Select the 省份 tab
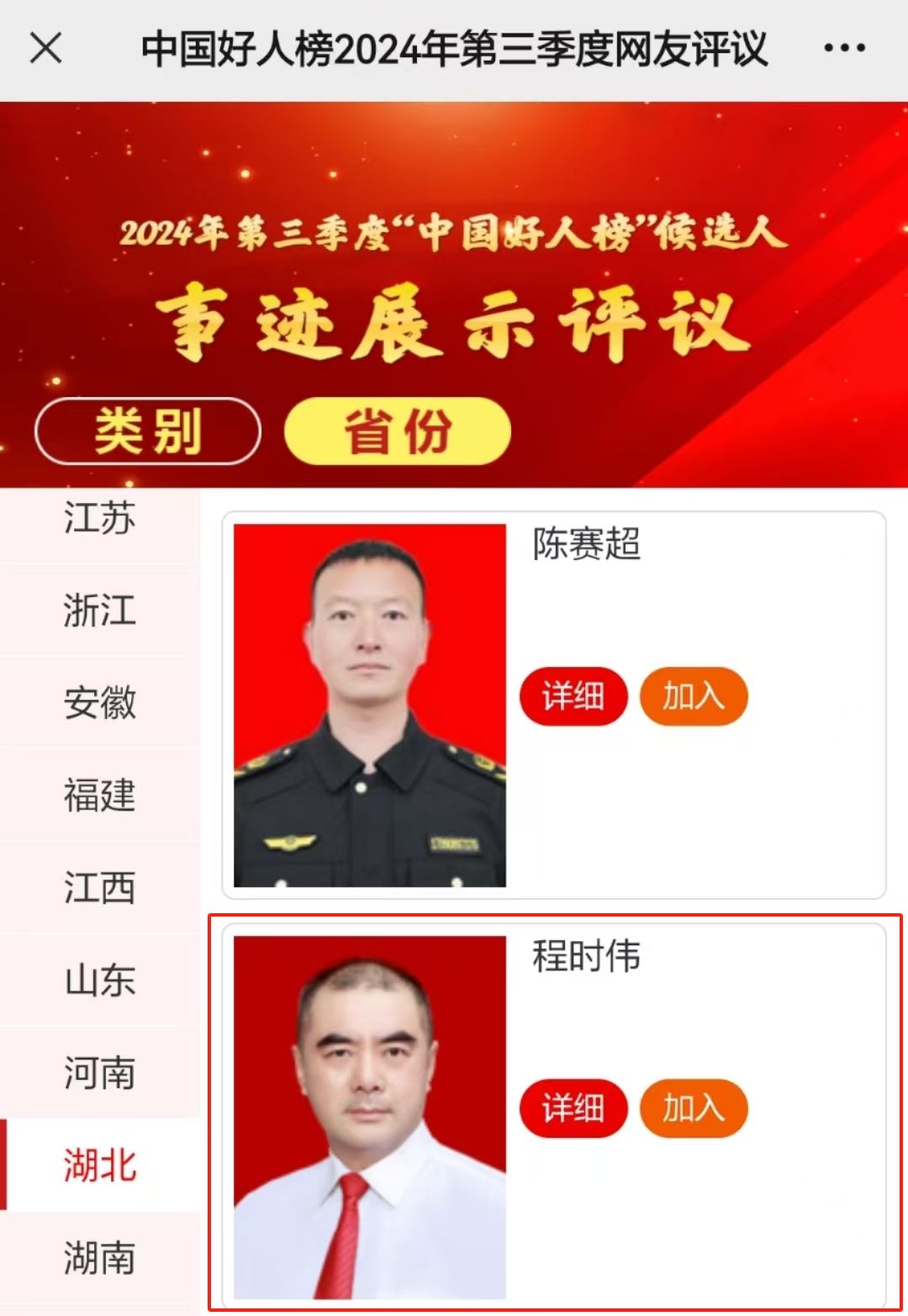 [x=398, y=431]
